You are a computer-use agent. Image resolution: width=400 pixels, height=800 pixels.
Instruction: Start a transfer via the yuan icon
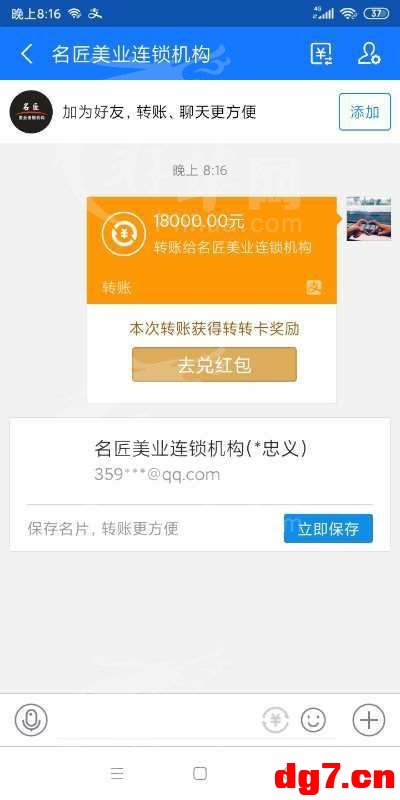[276, 720]
